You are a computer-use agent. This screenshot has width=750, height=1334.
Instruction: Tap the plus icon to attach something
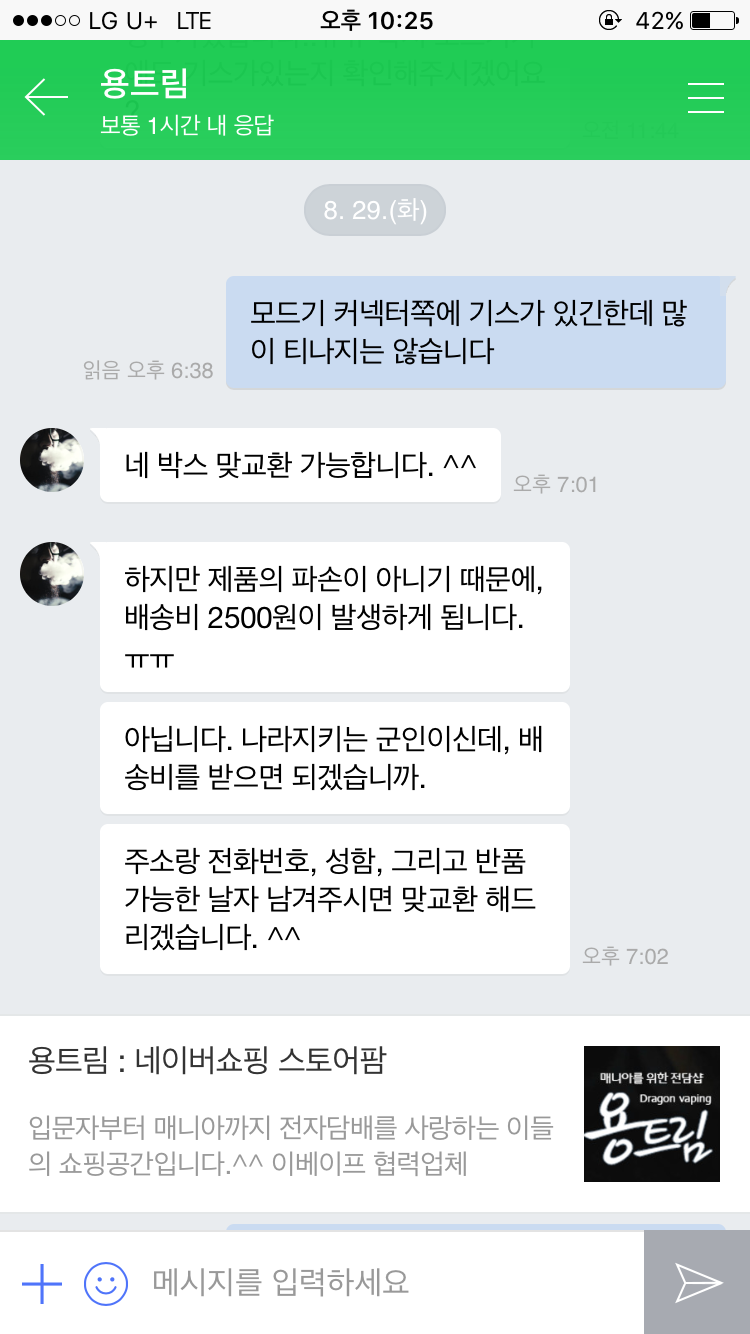click(x=42, y=1283)
